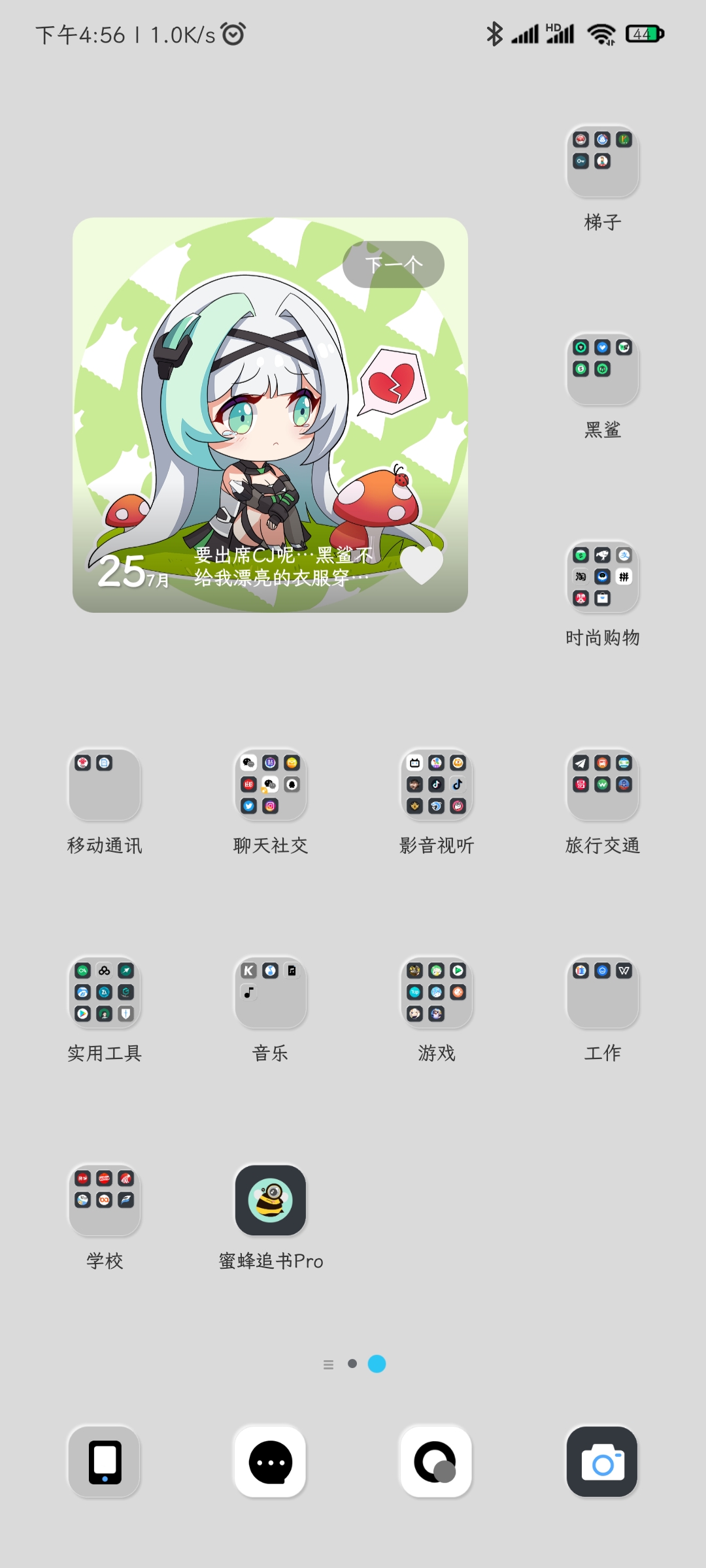Open the phone app in dock

click(105, 1462)
